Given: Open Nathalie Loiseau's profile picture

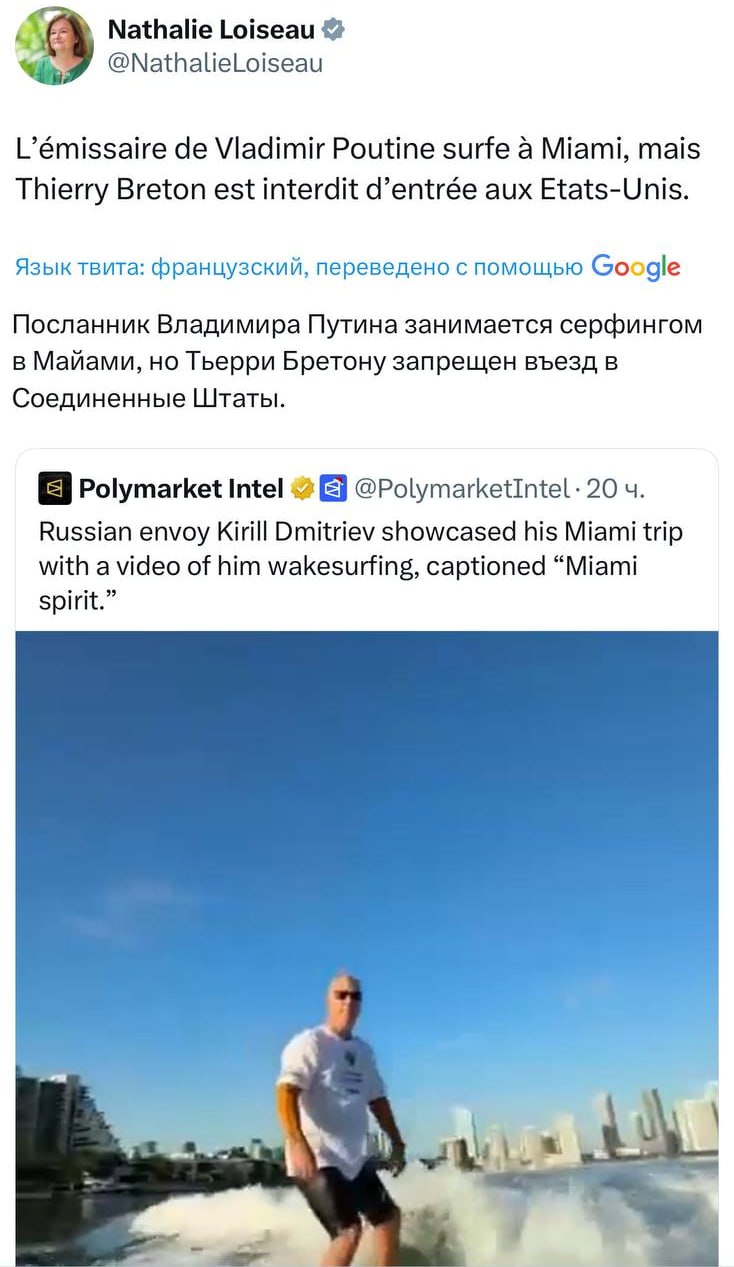Looking at the screenshot, I should coord(55,46).
